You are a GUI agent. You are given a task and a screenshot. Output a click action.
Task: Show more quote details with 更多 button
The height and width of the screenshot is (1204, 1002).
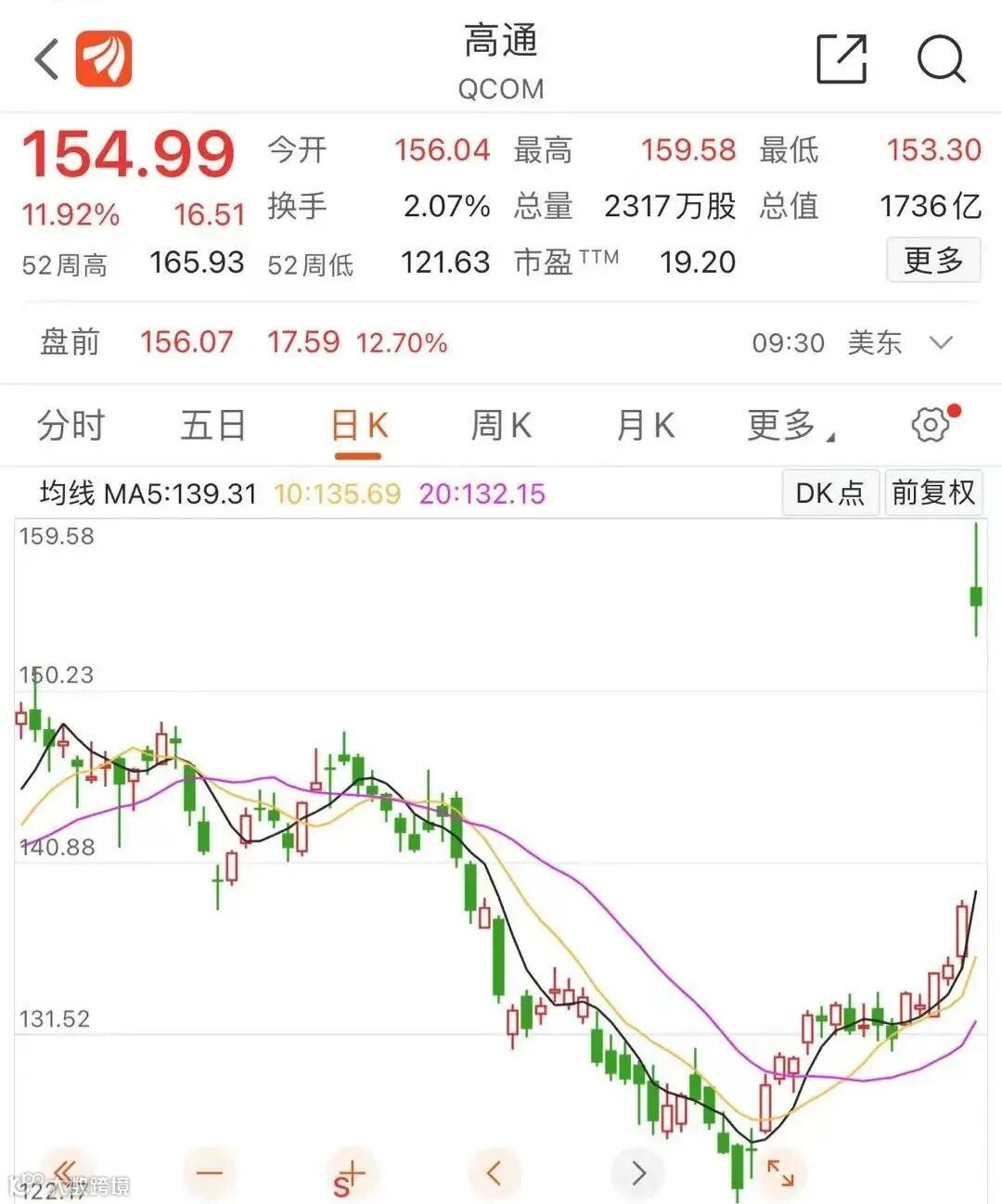pyautogui.click(x=932, y=261)
